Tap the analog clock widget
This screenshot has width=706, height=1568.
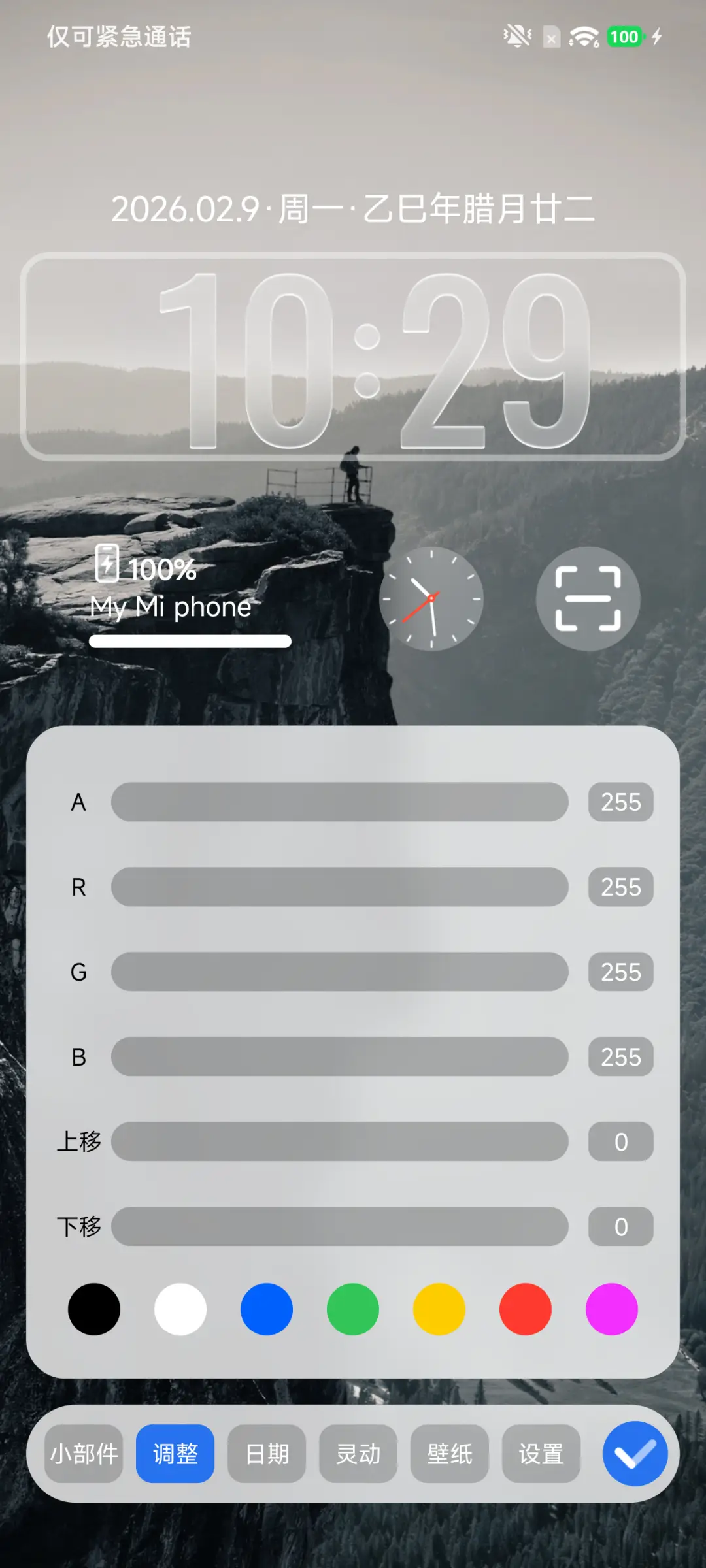pyautogui.click(x=431, y=599)
